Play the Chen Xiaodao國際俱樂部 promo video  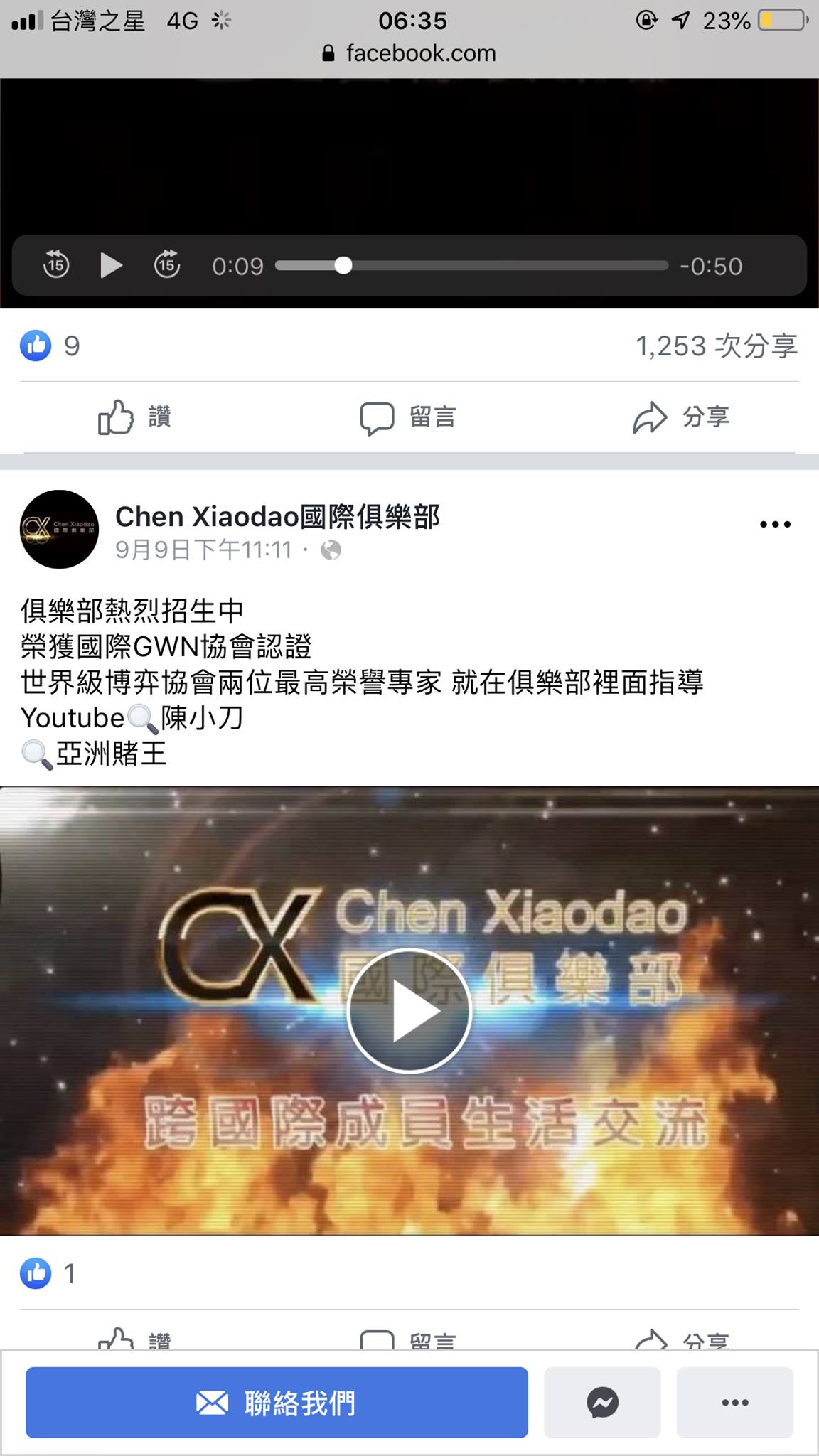pos(409,1010)
